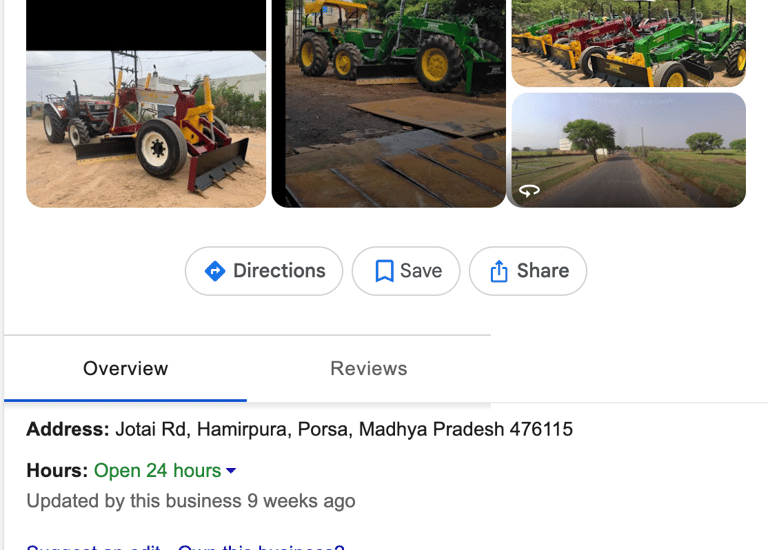Get directions to this business
768x550 pixels.
264,271
